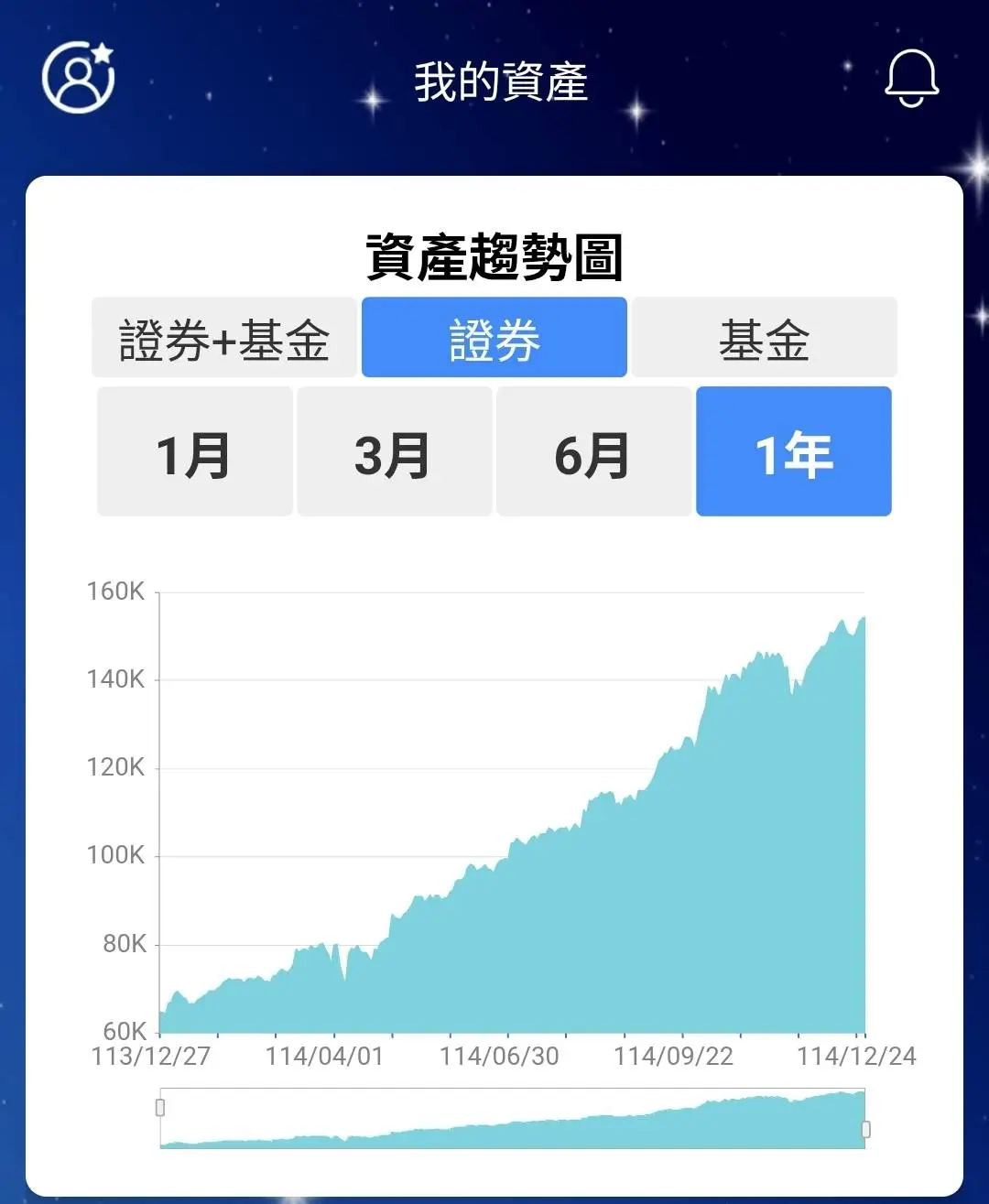Select the 證券 asset tab
The width and height of the screenshot is (989, 1204).
point(494,338)
